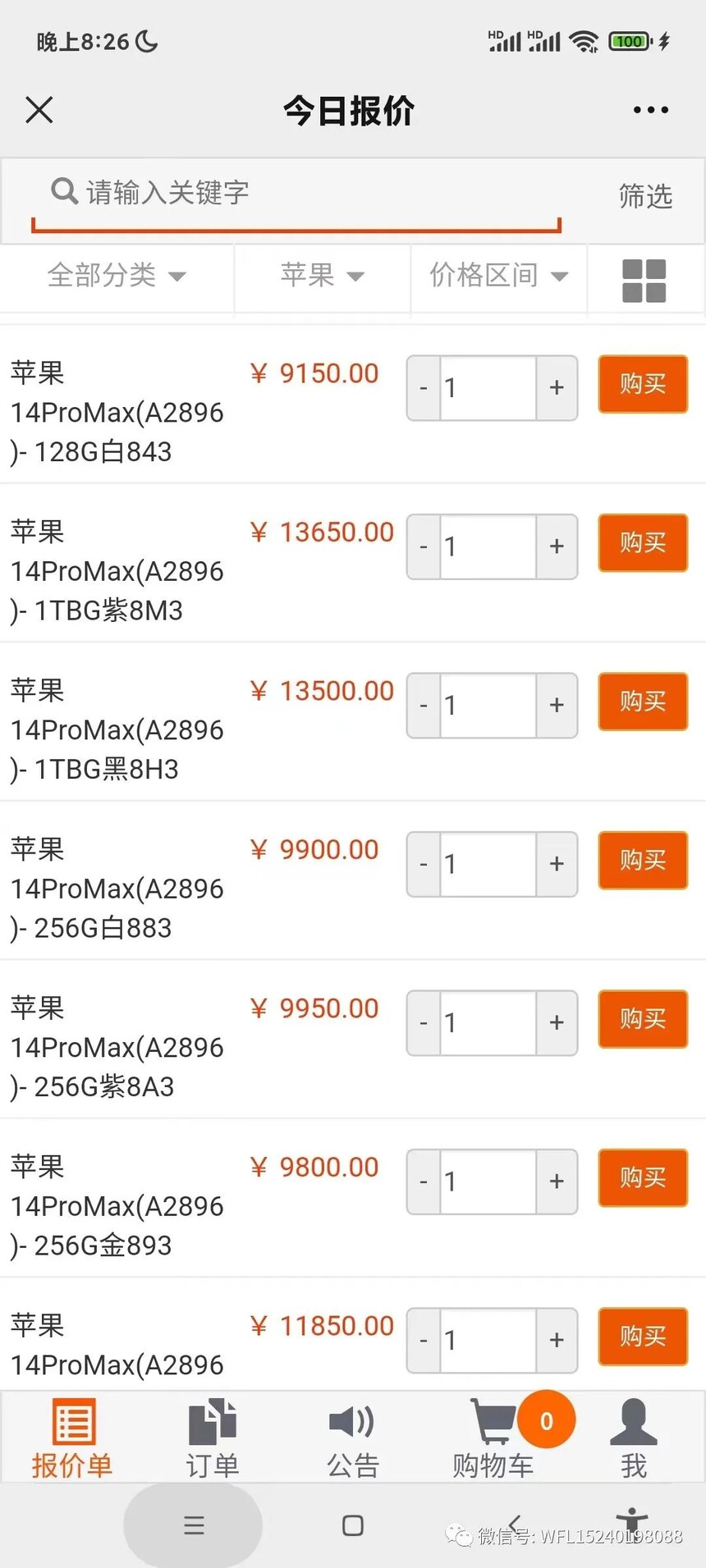Buy the 128G白843 at ¥9150

click(643, 384)
